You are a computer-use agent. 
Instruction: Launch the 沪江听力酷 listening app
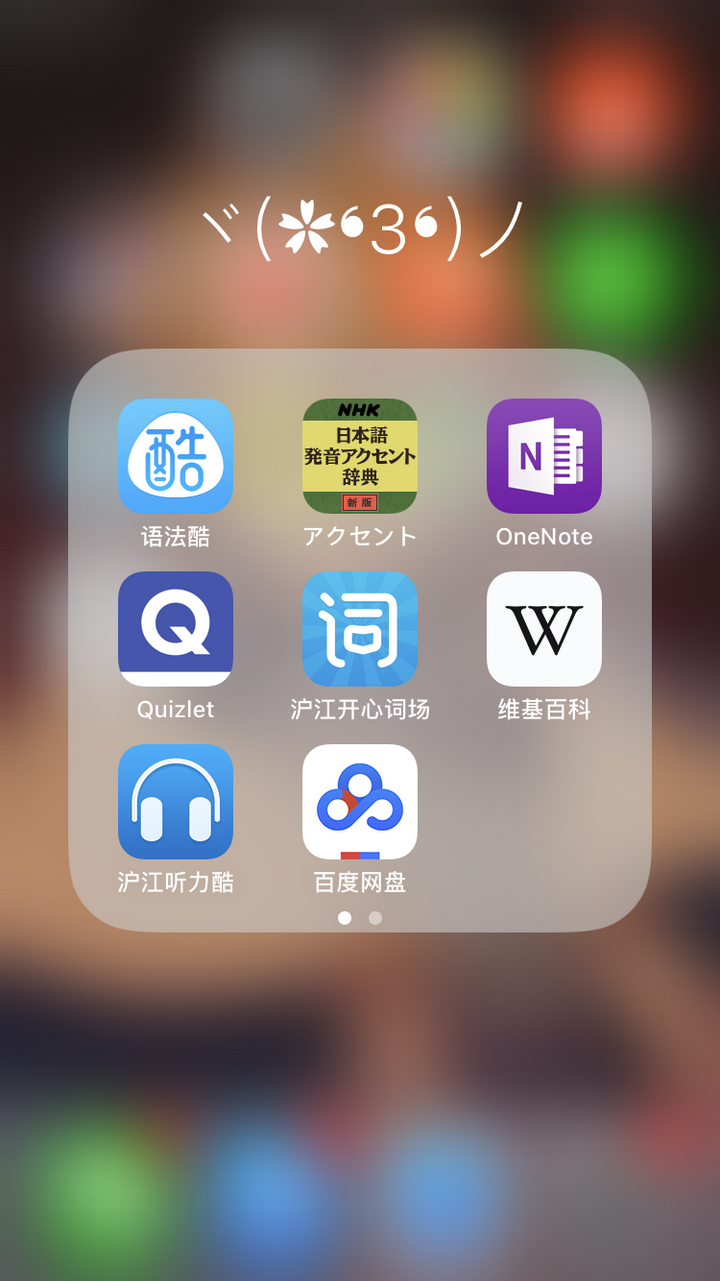click(176, 802)
